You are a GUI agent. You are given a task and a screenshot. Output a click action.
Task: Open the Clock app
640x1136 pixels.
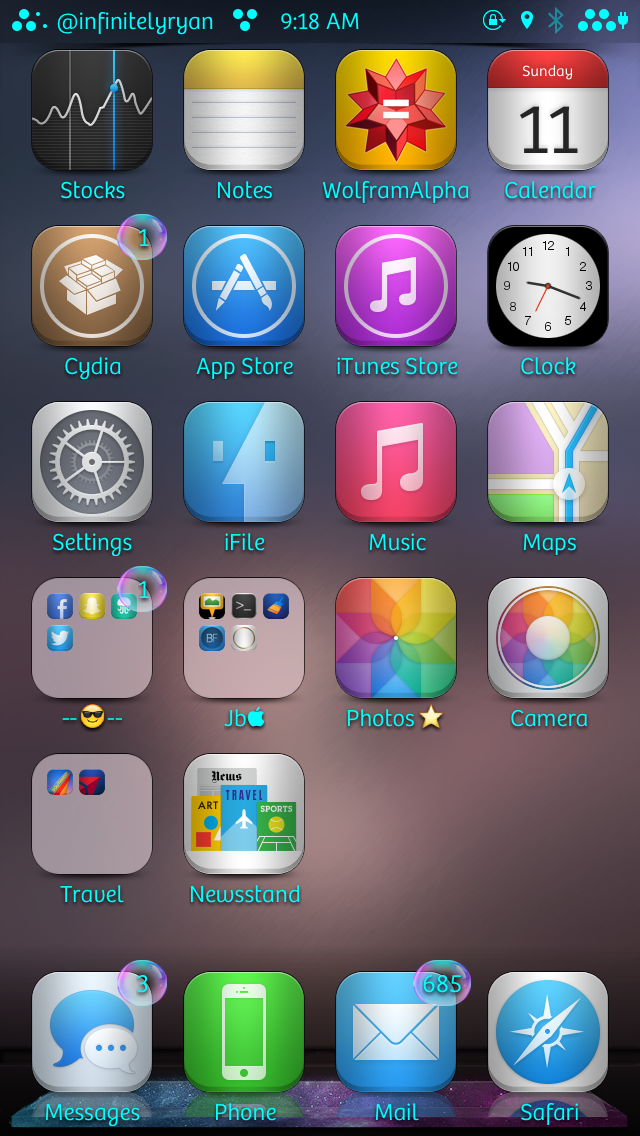548,286
